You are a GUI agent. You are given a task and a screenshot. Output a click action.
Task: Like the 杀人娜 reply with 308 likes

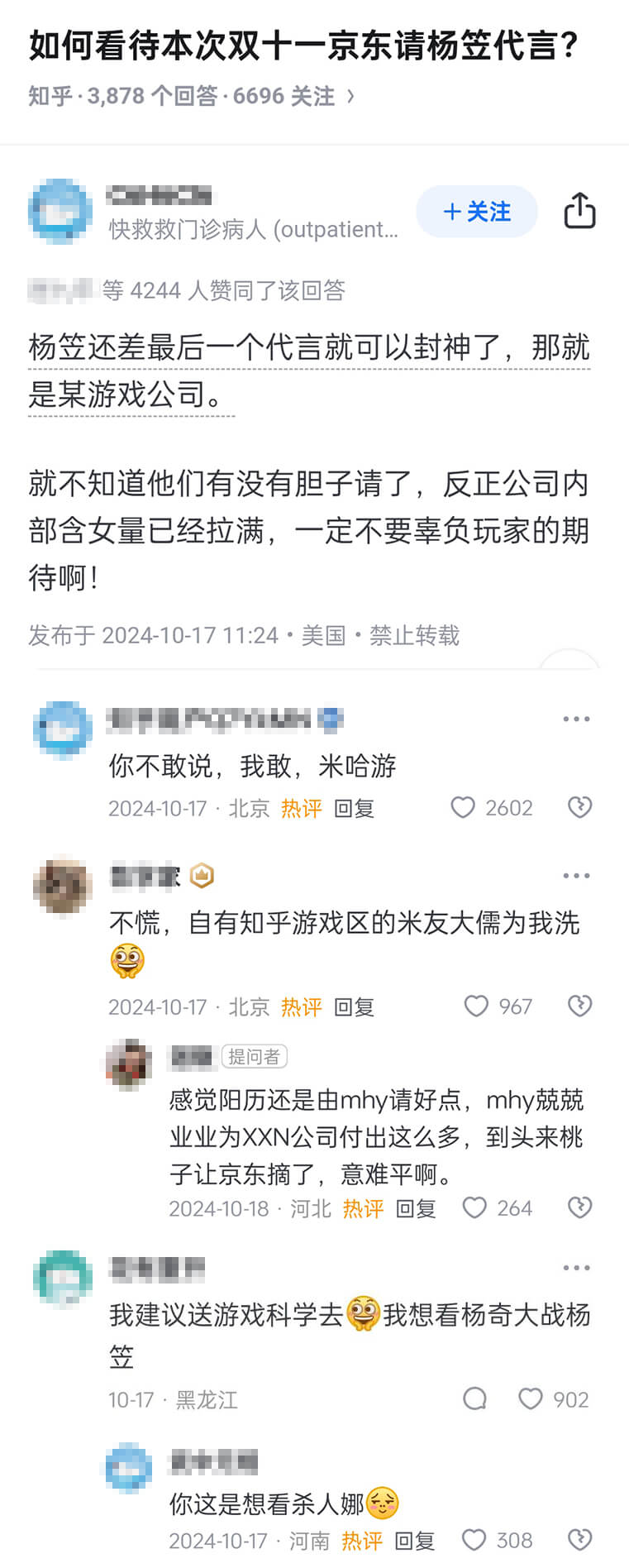pos(474,1540)
